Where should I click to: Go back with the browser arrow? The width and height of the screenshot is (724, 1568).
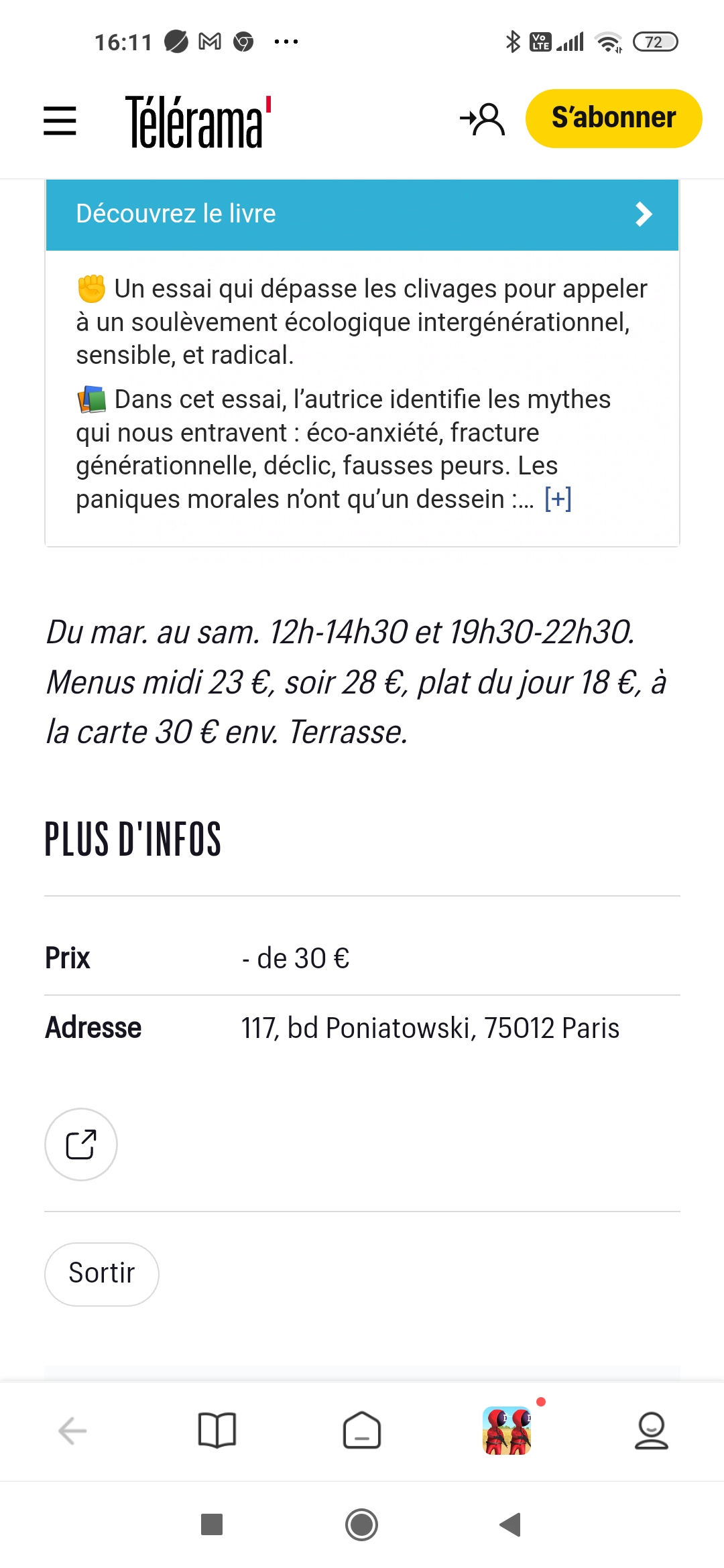tap(72, 1431)
